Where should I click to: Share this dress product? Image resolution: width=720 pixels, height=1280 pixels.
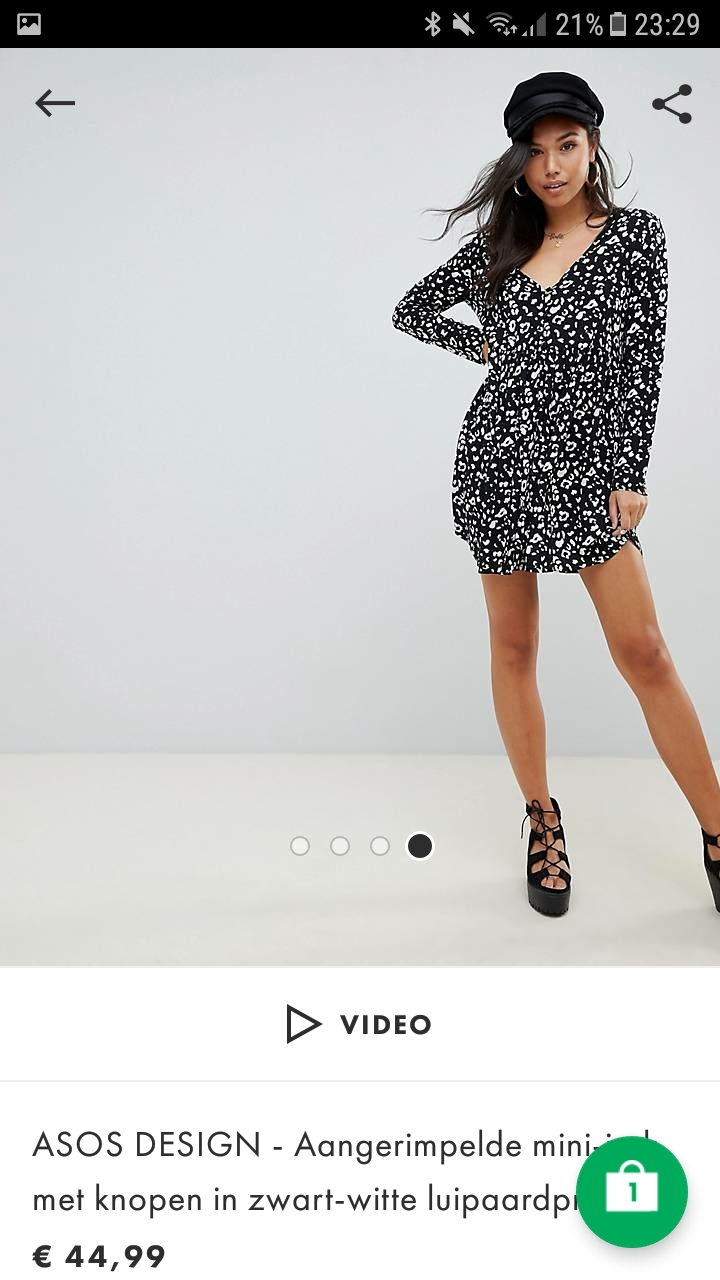point(672,104)
